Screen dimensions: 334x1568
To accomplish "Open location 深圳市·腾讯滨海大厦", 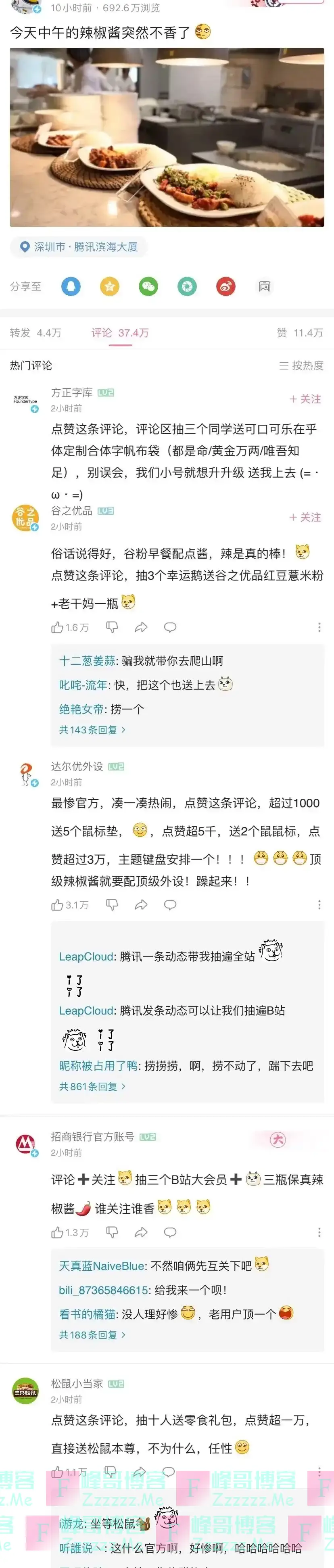I will [79, 246].
